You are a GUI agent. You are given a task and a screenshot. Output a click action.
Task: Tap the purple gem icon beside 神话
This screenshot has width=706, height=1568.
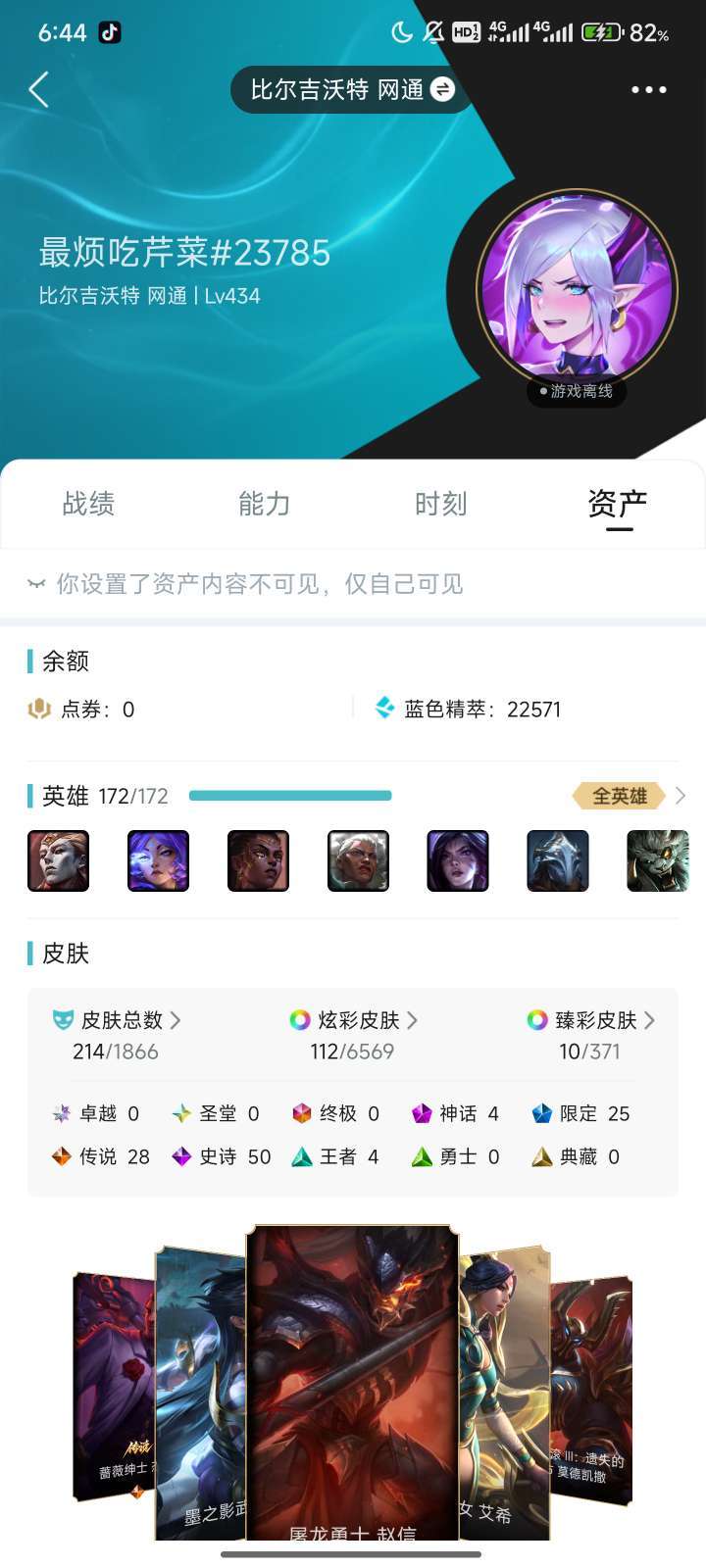(422, 1113)
